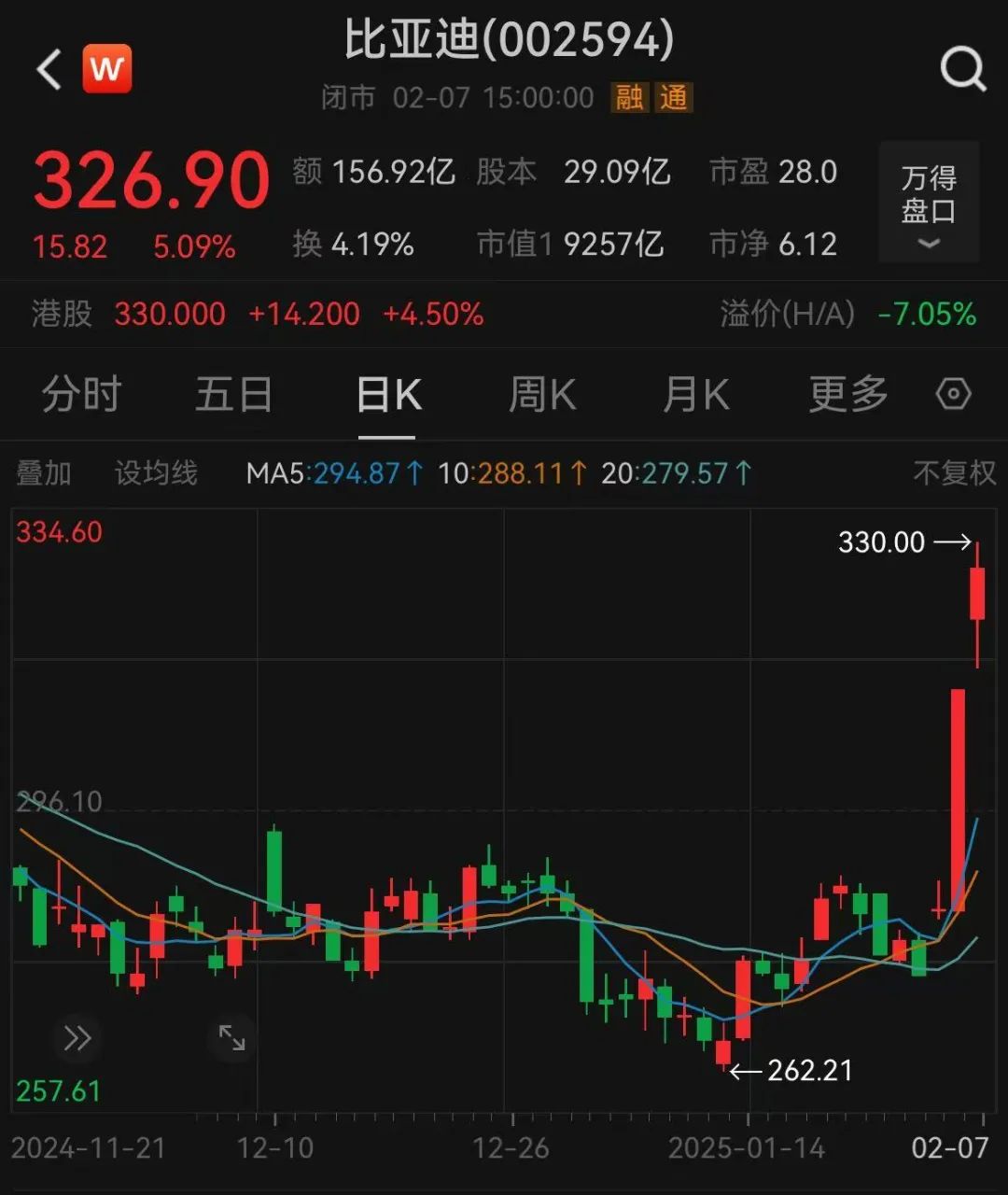Open the 更多 chart periods menu

(x=847, y=395)
